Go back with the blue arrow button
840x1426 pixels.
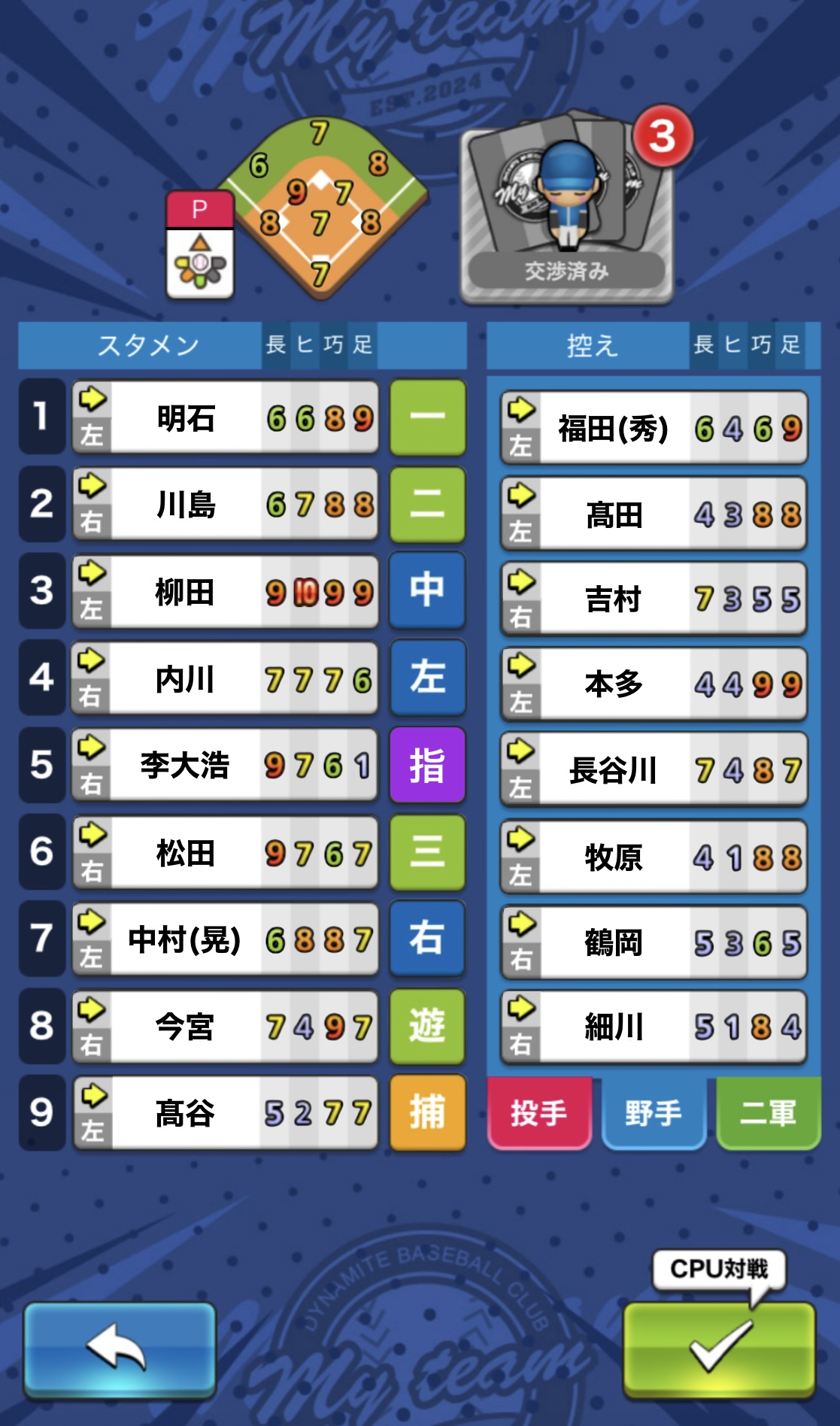click(120, 1350)
